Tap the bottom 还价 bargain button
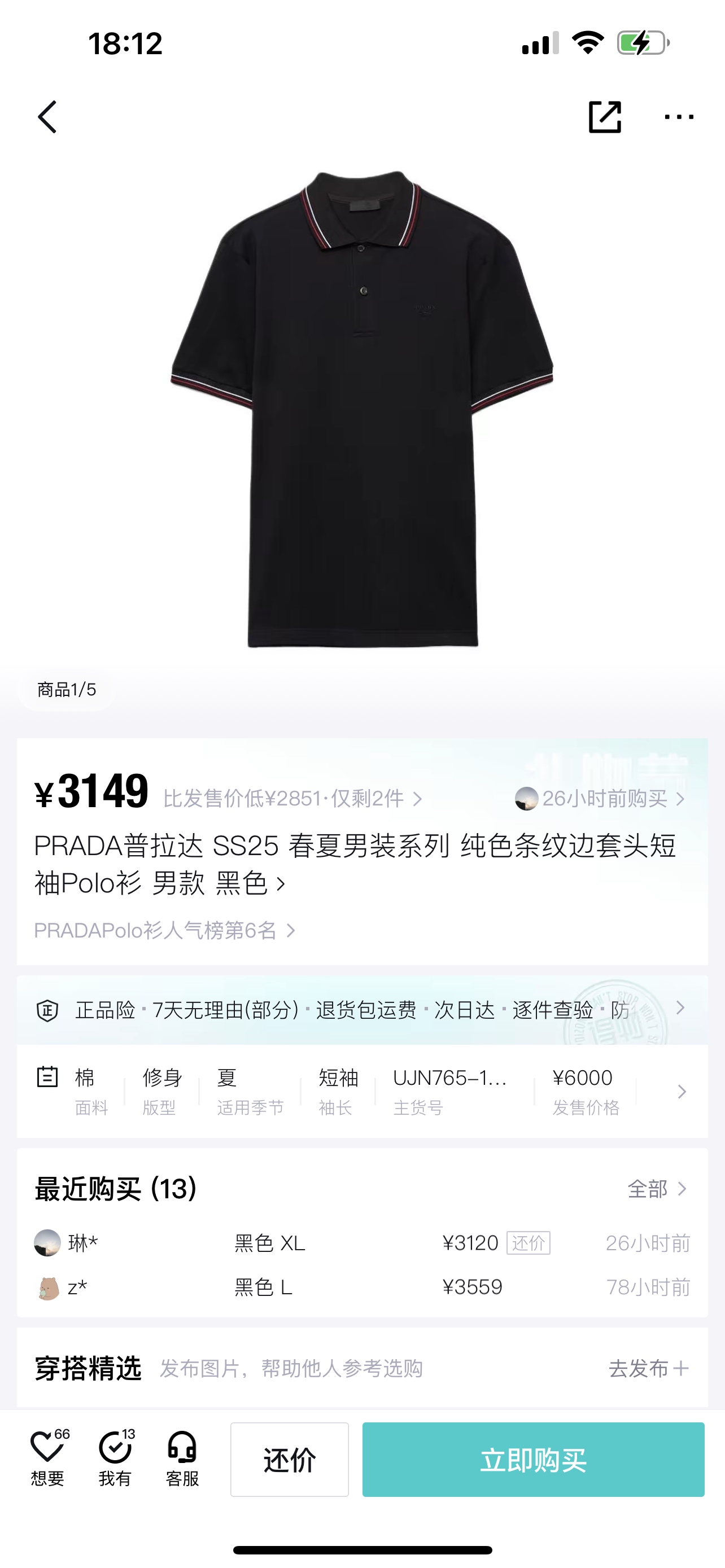 click(289, 1459)
